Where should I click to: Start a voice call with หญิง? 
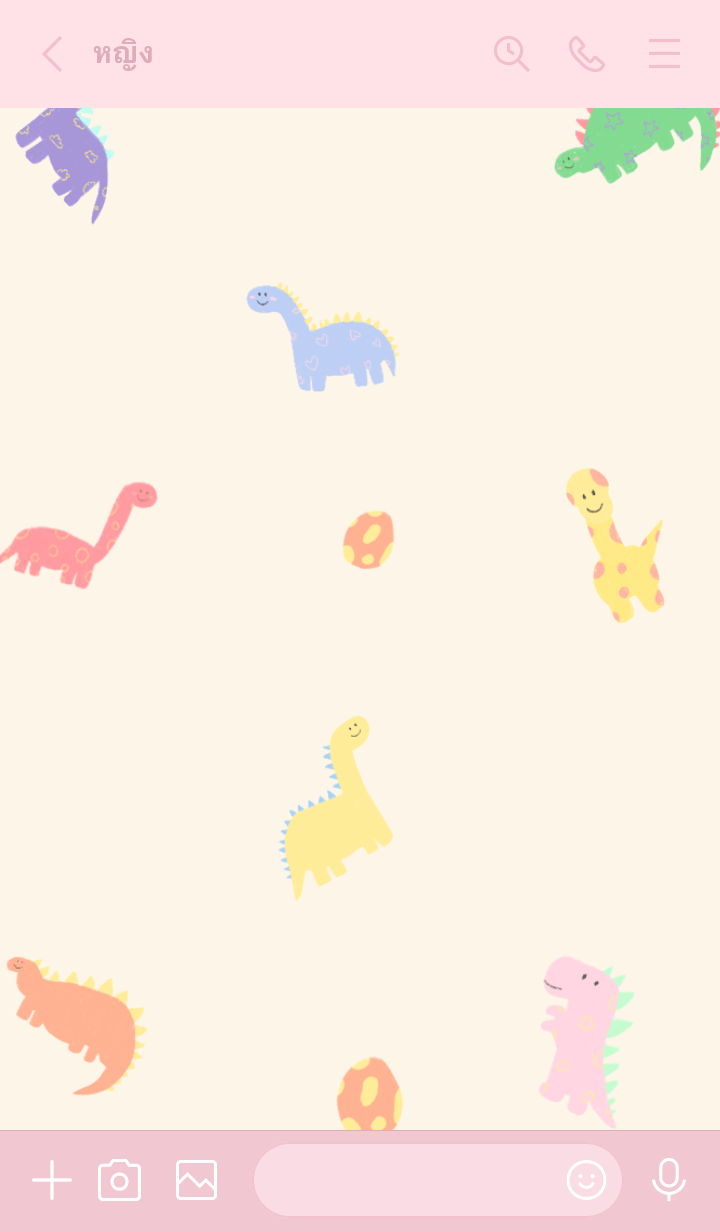click(587, 54)
